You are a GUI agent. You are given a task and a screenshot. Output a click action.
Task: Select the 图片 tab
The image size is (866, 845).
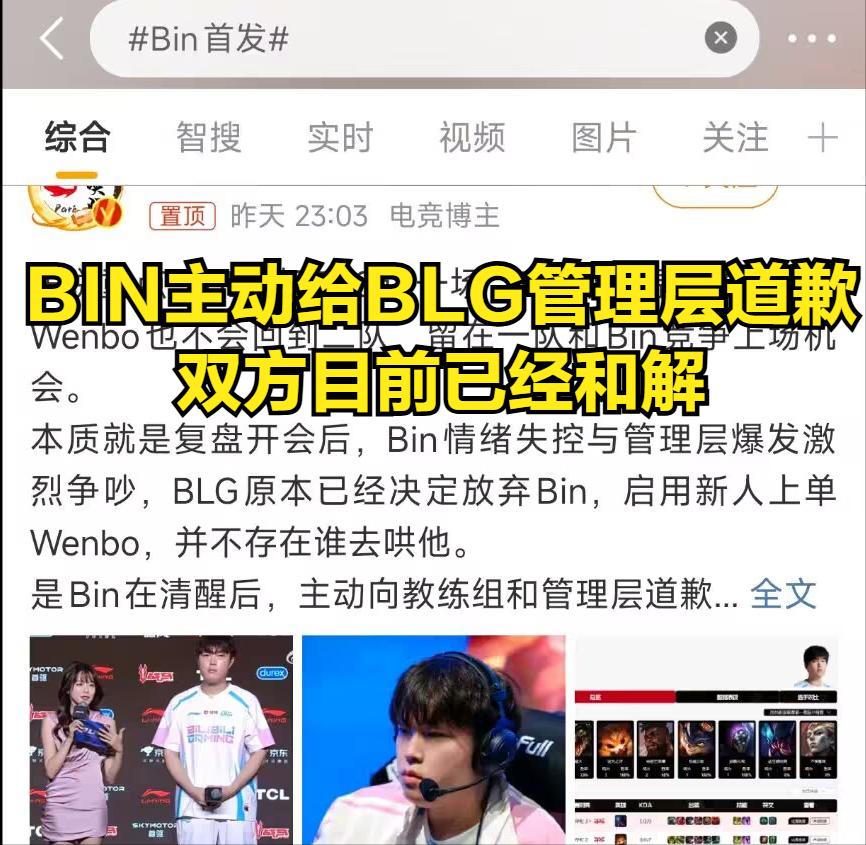pos(603,137)
